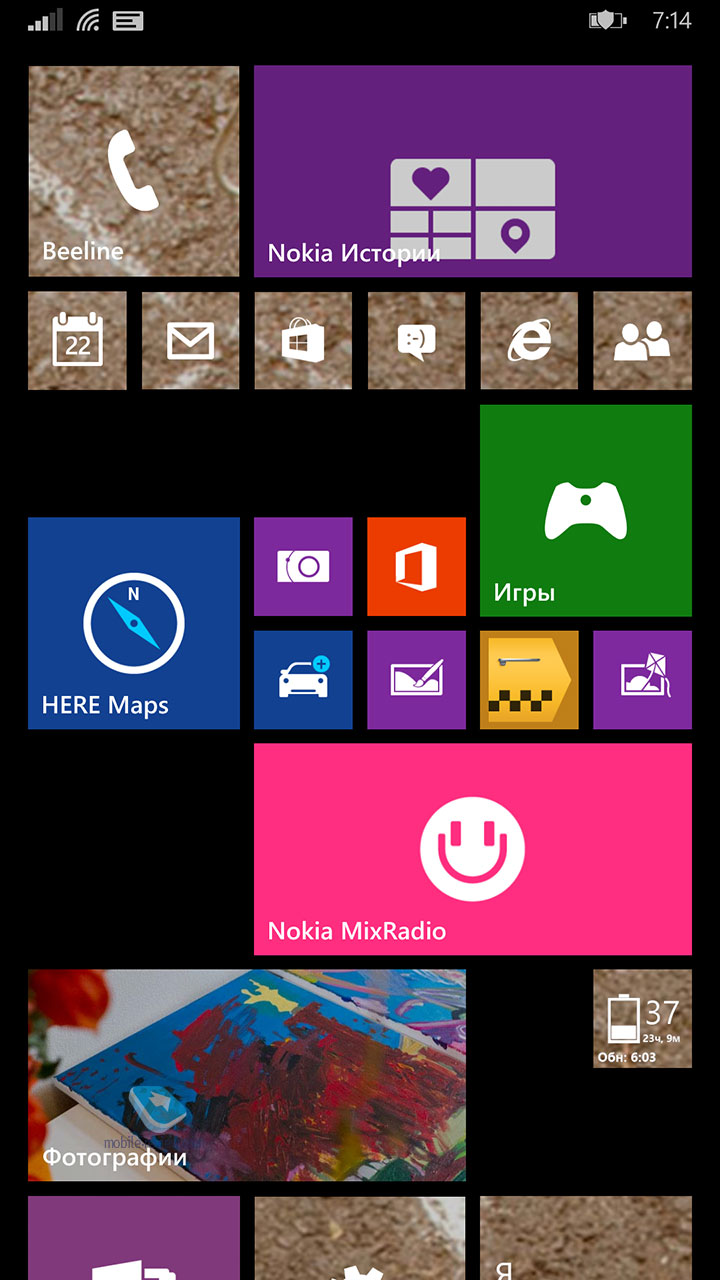Viewport: 720px width, 1280px height.
Task: Open the Фотографии photos tile
Action: coord(247,1075)
